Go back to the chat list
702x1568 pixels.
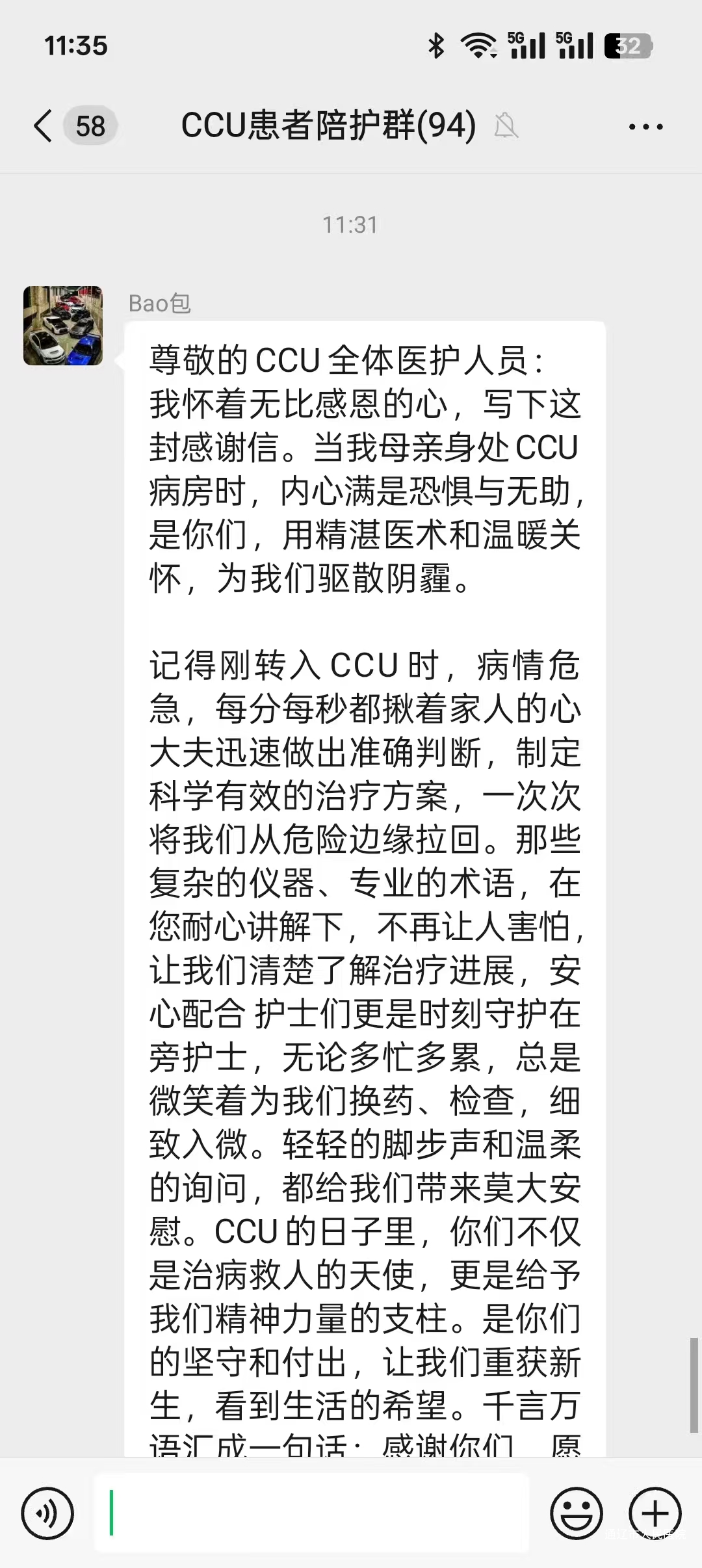click(44, 125)
